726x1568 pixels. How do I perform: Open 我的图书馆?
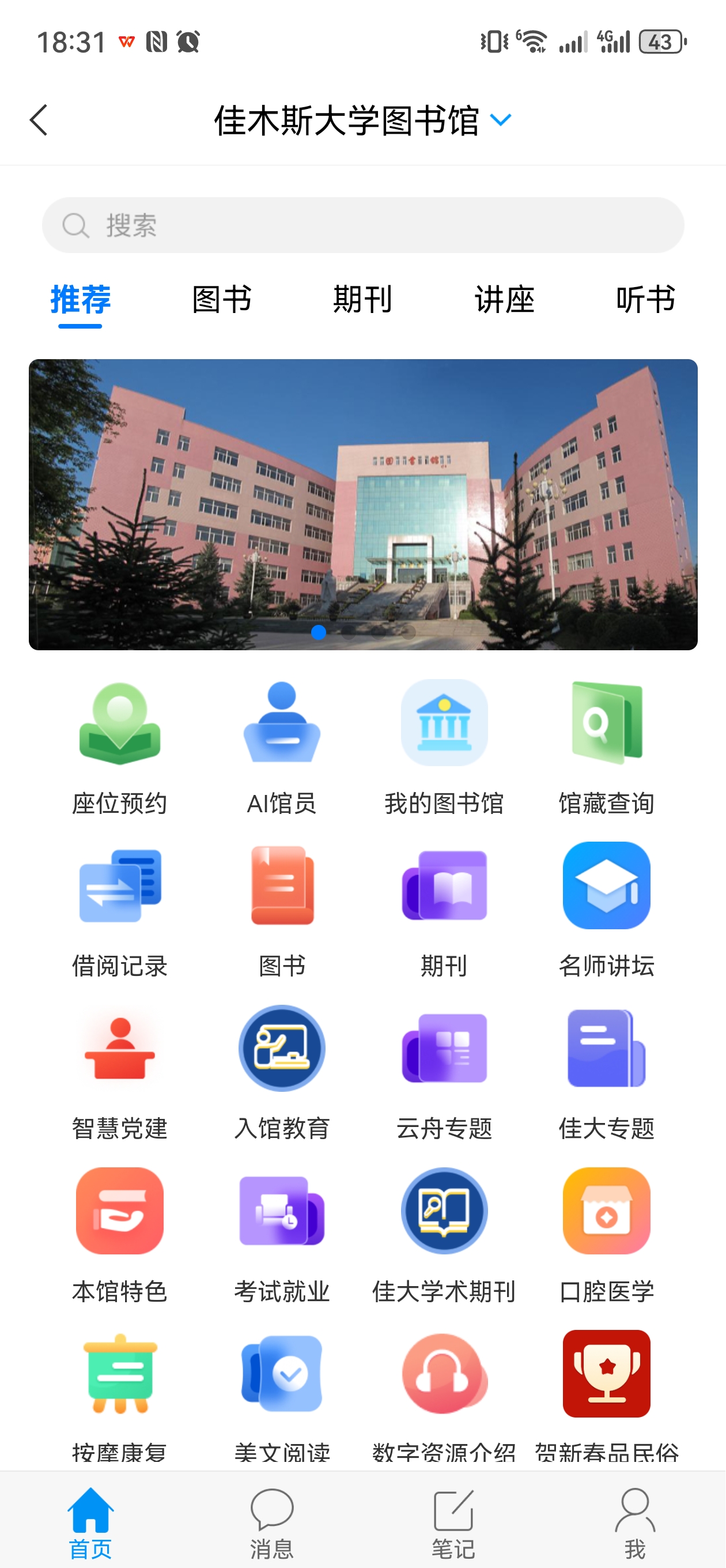(x=444, y=748)
